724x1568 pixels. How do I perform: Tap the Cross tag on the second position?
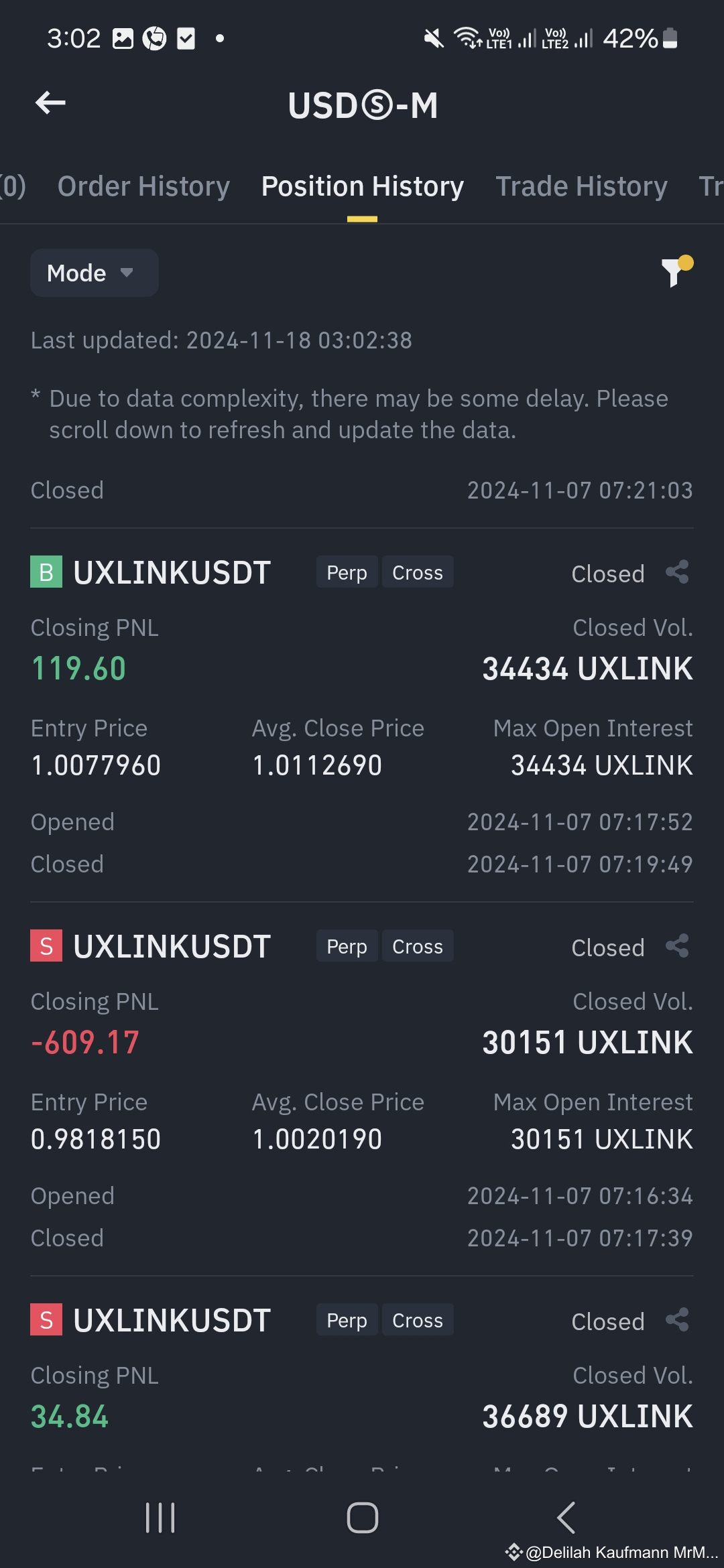pyautogui.click(x=417, y=945)
